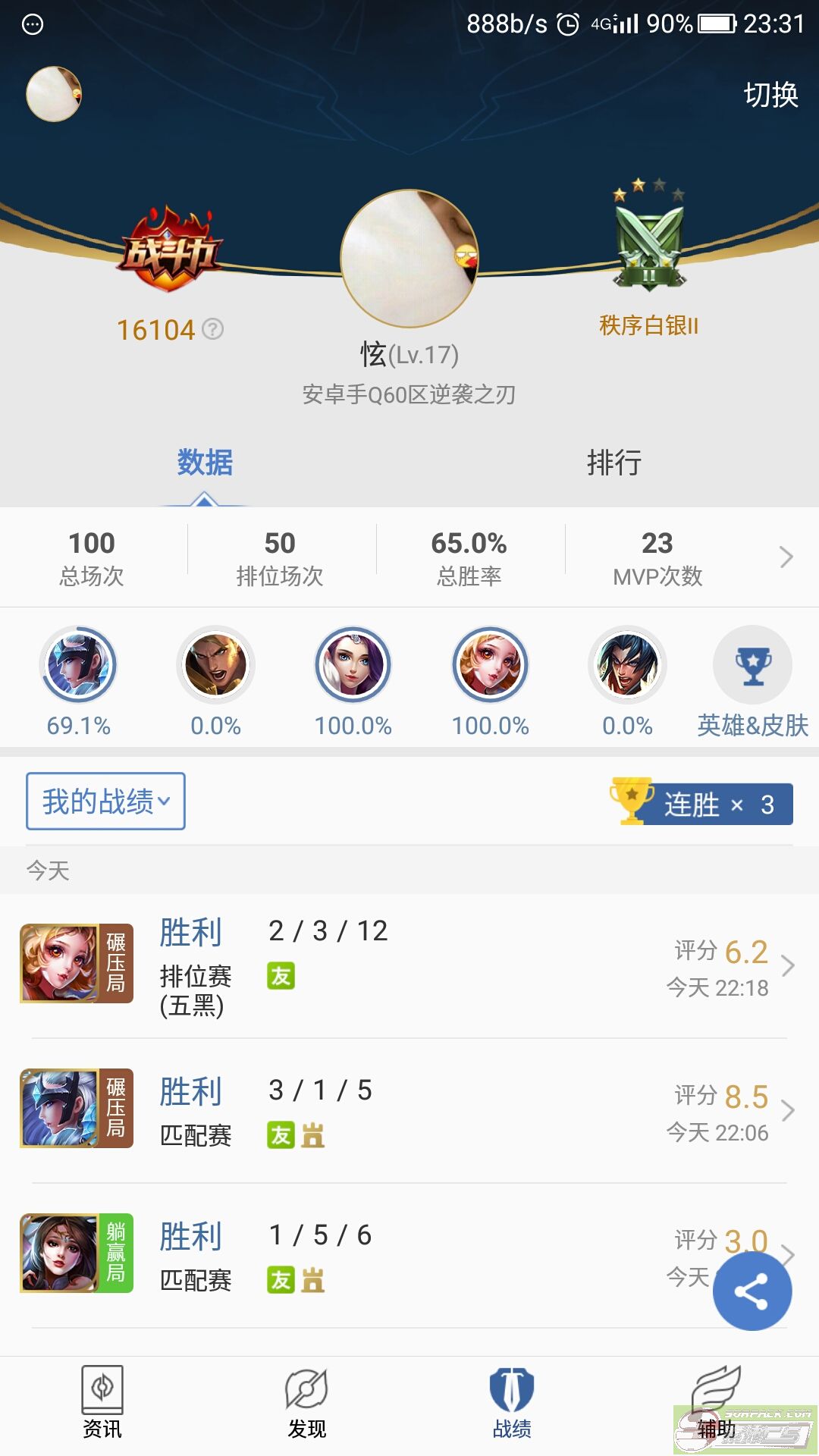Tap the 连胜 × 3 streak badge
The height and width of the screenshot is (1456, 819).
point(701,803)
